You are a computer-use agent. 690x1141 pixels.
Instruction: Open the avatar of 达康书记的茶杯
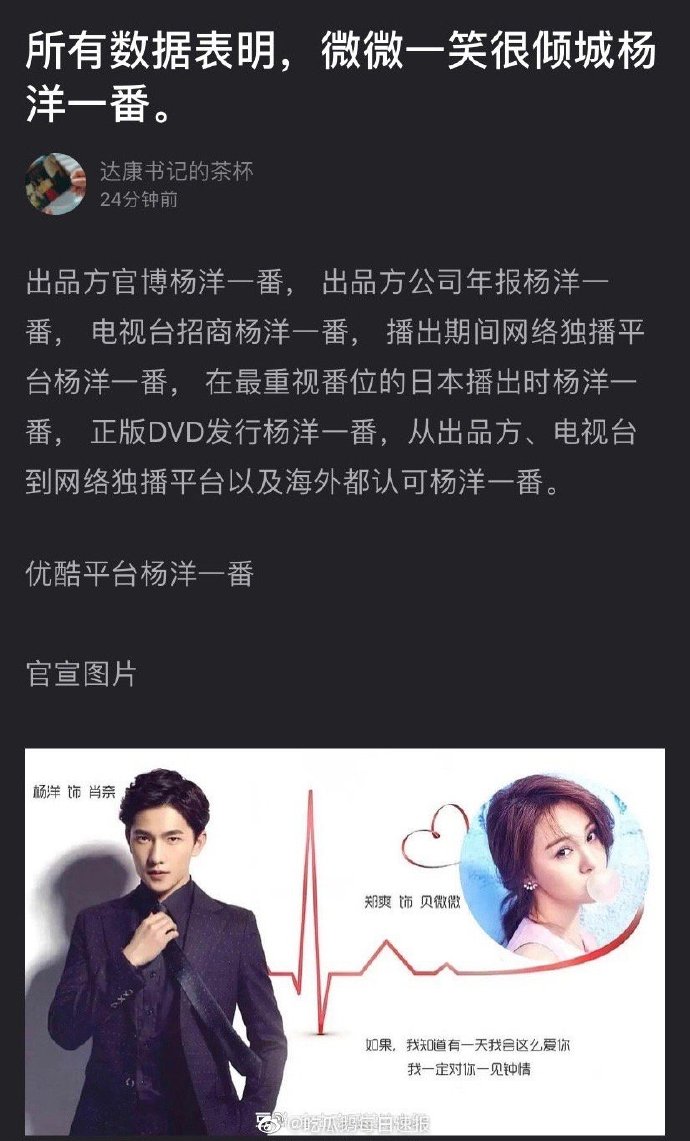(x=55, y=184)
